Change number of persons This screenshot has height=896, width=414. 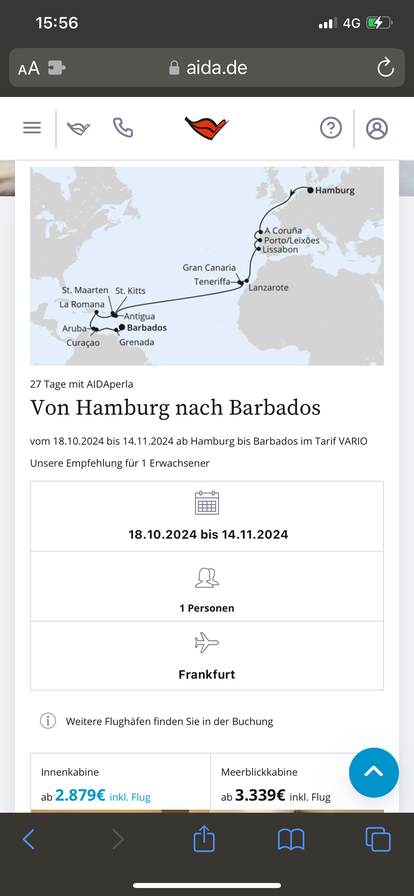click(x=207, y=587)
